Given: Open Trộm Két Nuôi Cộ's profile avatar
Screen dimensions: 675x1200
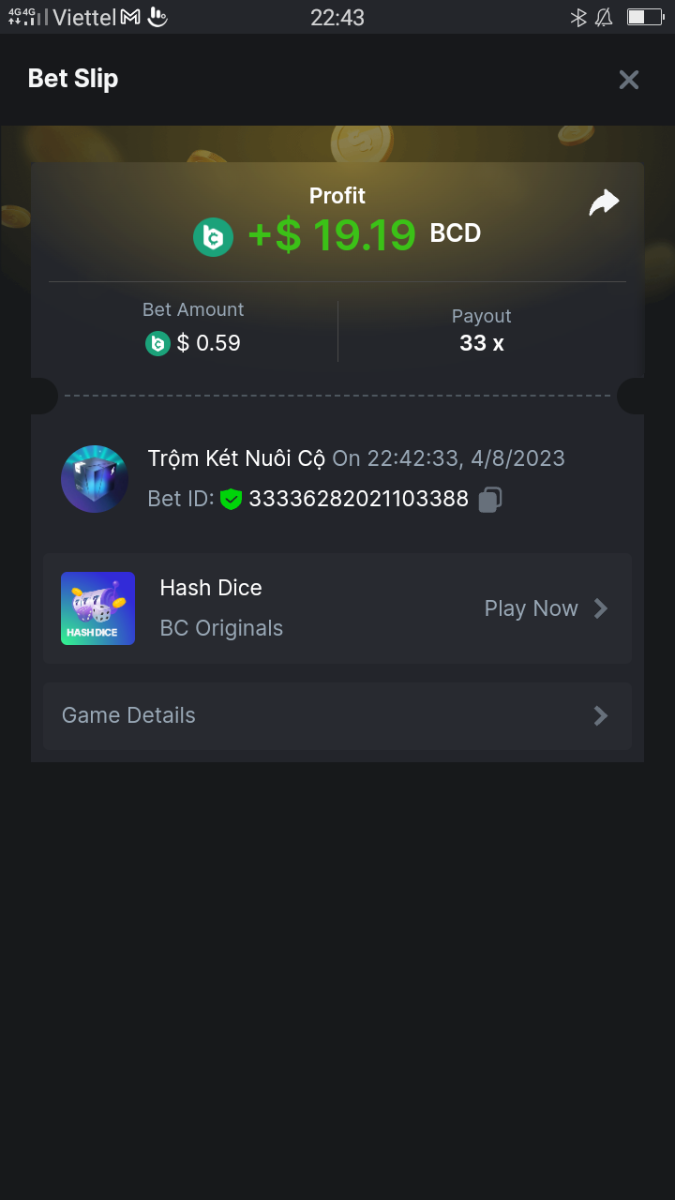Looking at the screenshot, I should click(94, 479).
